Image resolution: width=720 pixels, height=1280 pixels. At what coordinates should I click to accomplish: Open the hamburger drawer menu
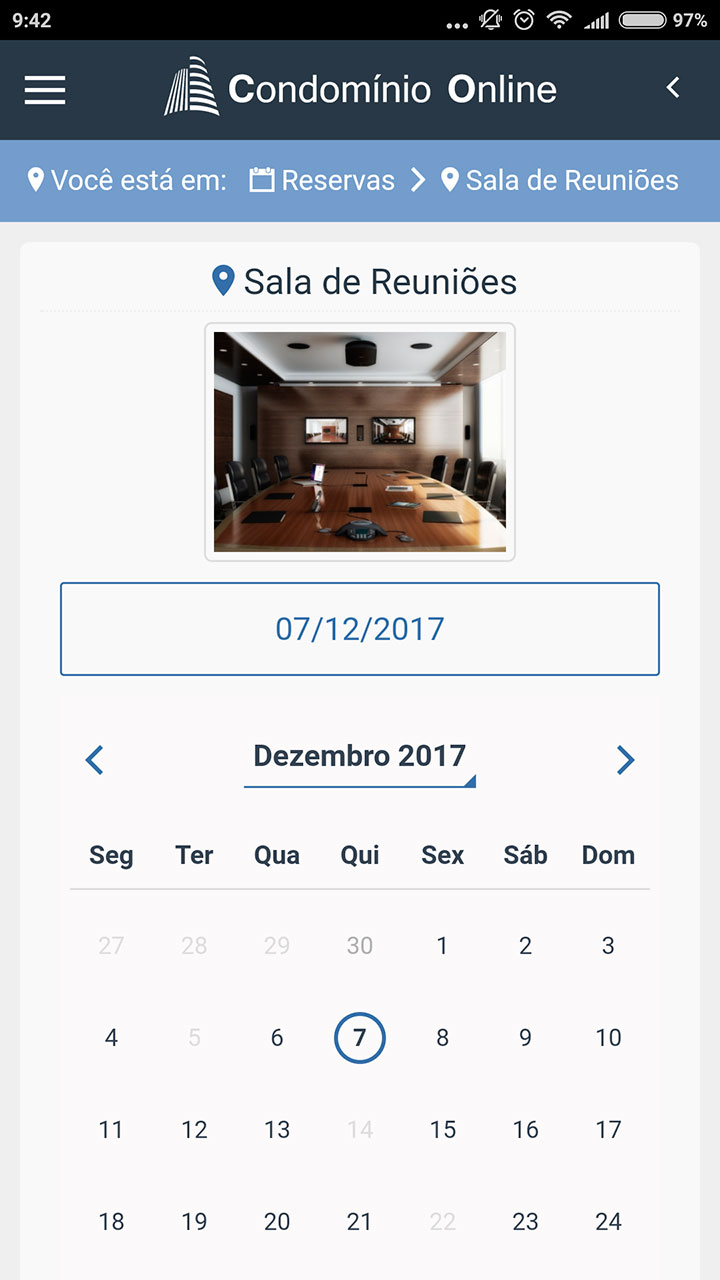coord(45,90)
